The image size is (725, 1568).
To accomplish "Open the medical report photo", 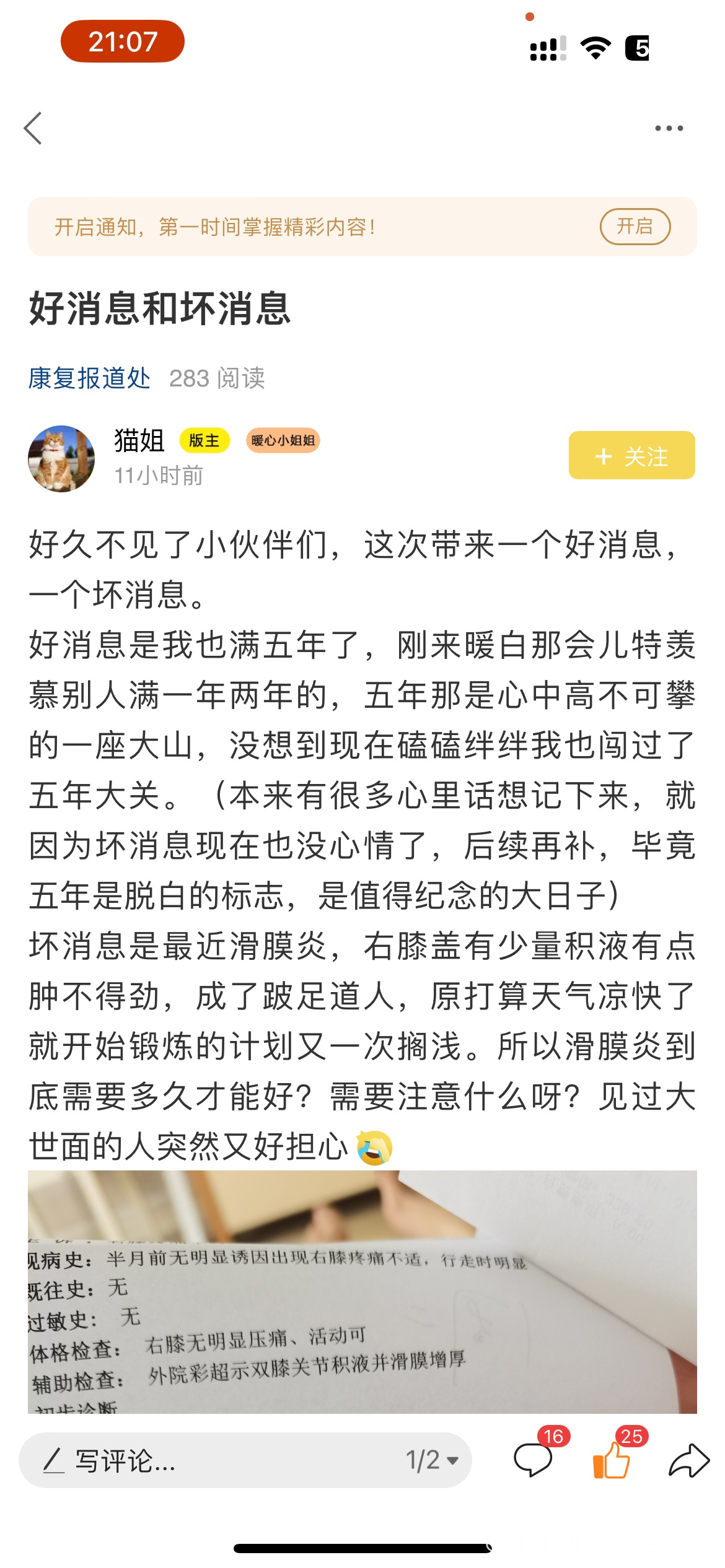I will click(362, 1291).
